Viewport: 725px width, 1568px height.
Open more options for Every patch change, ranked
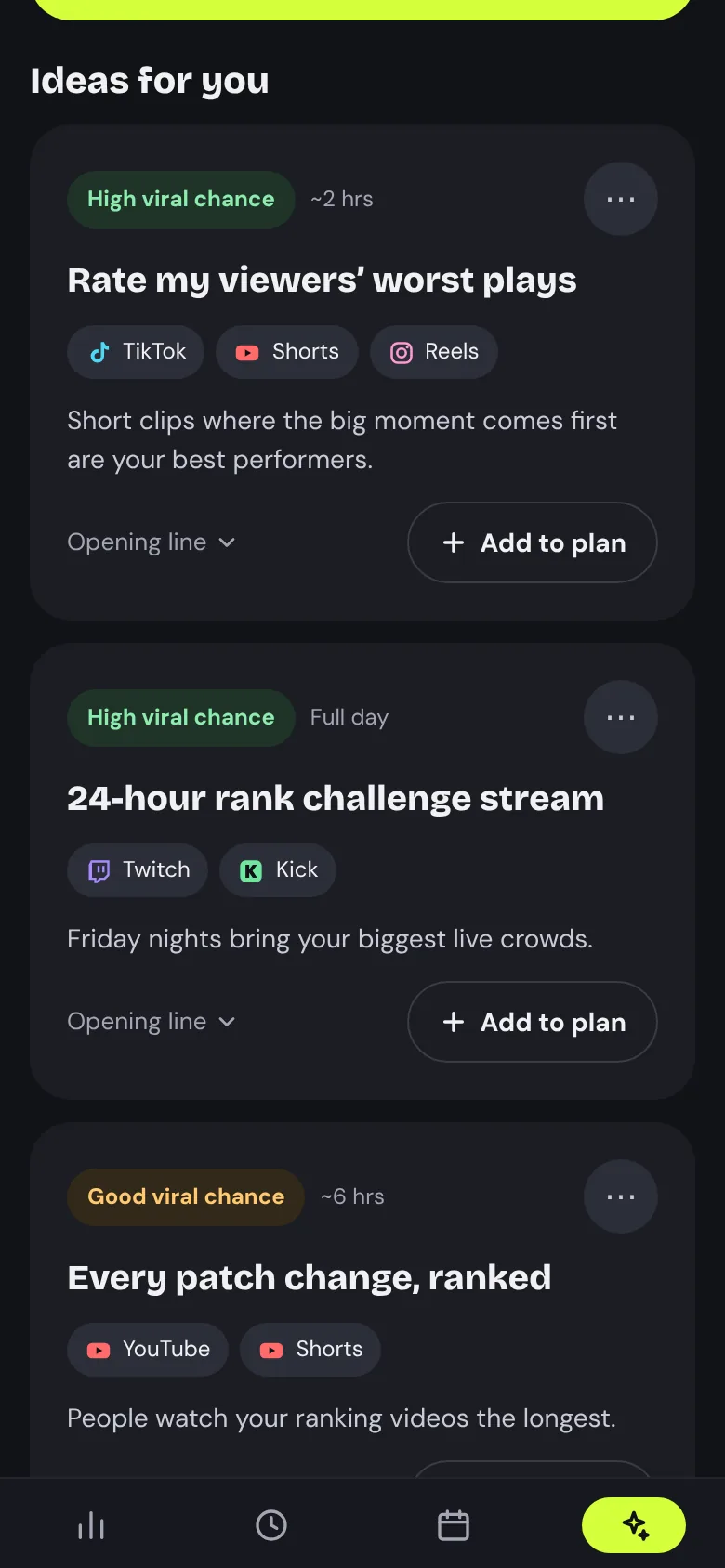click(x=620, y=1196)
